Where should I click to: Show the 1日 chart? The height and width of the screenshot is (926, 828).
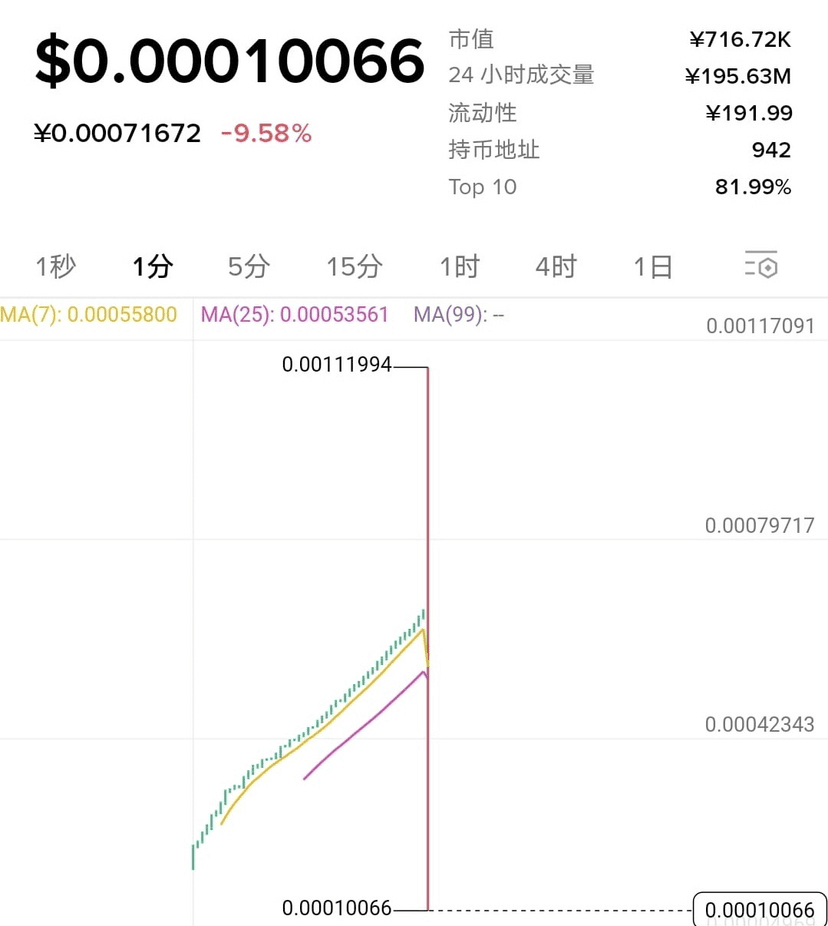[x=653, y=266]
